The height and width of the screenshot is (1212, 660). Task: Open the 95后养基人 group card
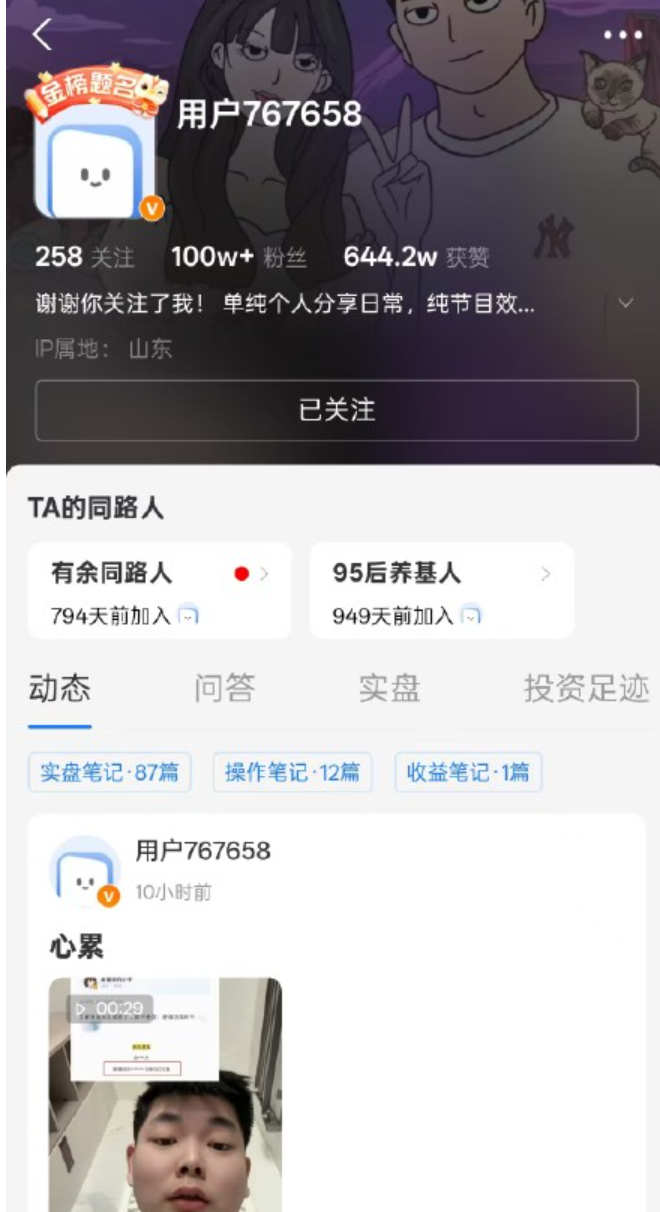(442, 591)
